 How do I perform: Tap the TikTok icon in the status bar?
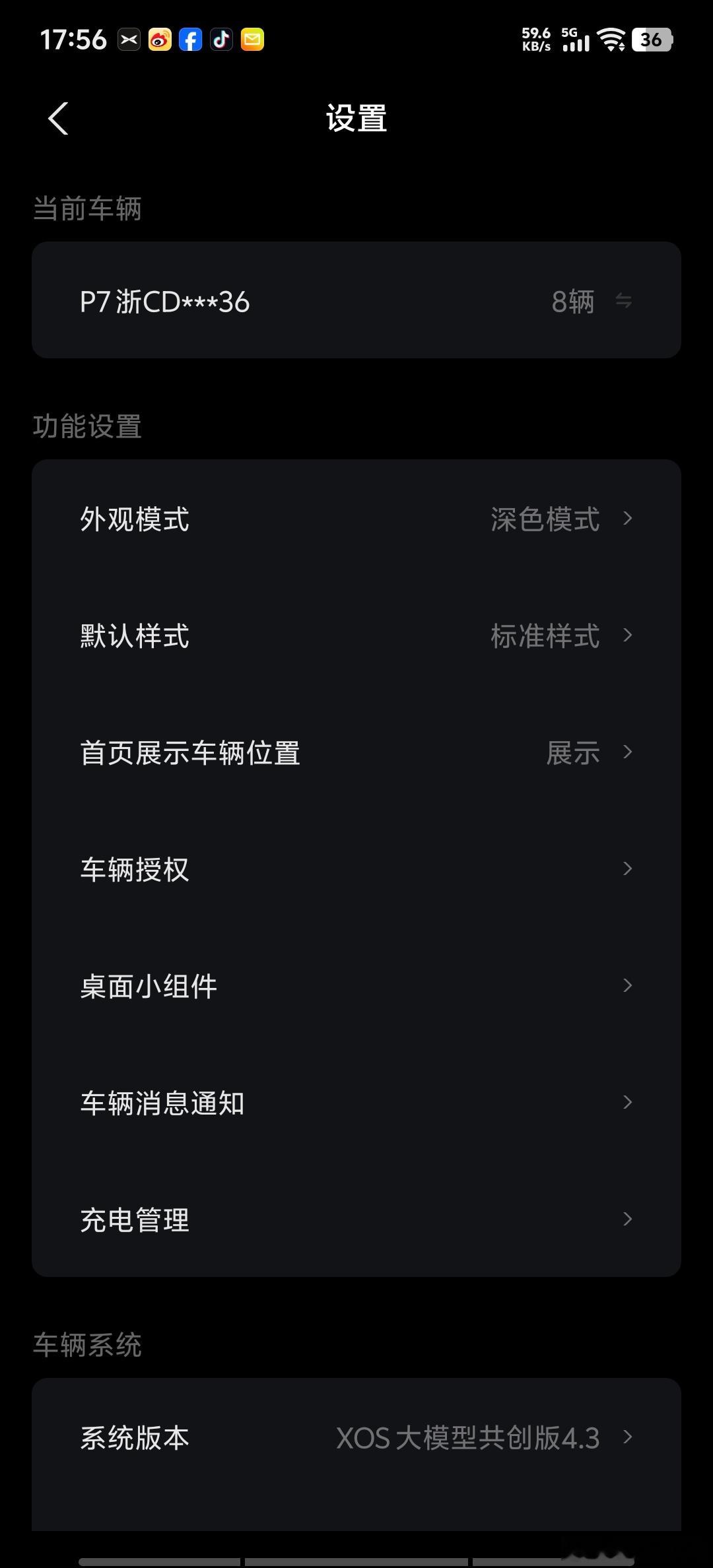pos(221,39)
